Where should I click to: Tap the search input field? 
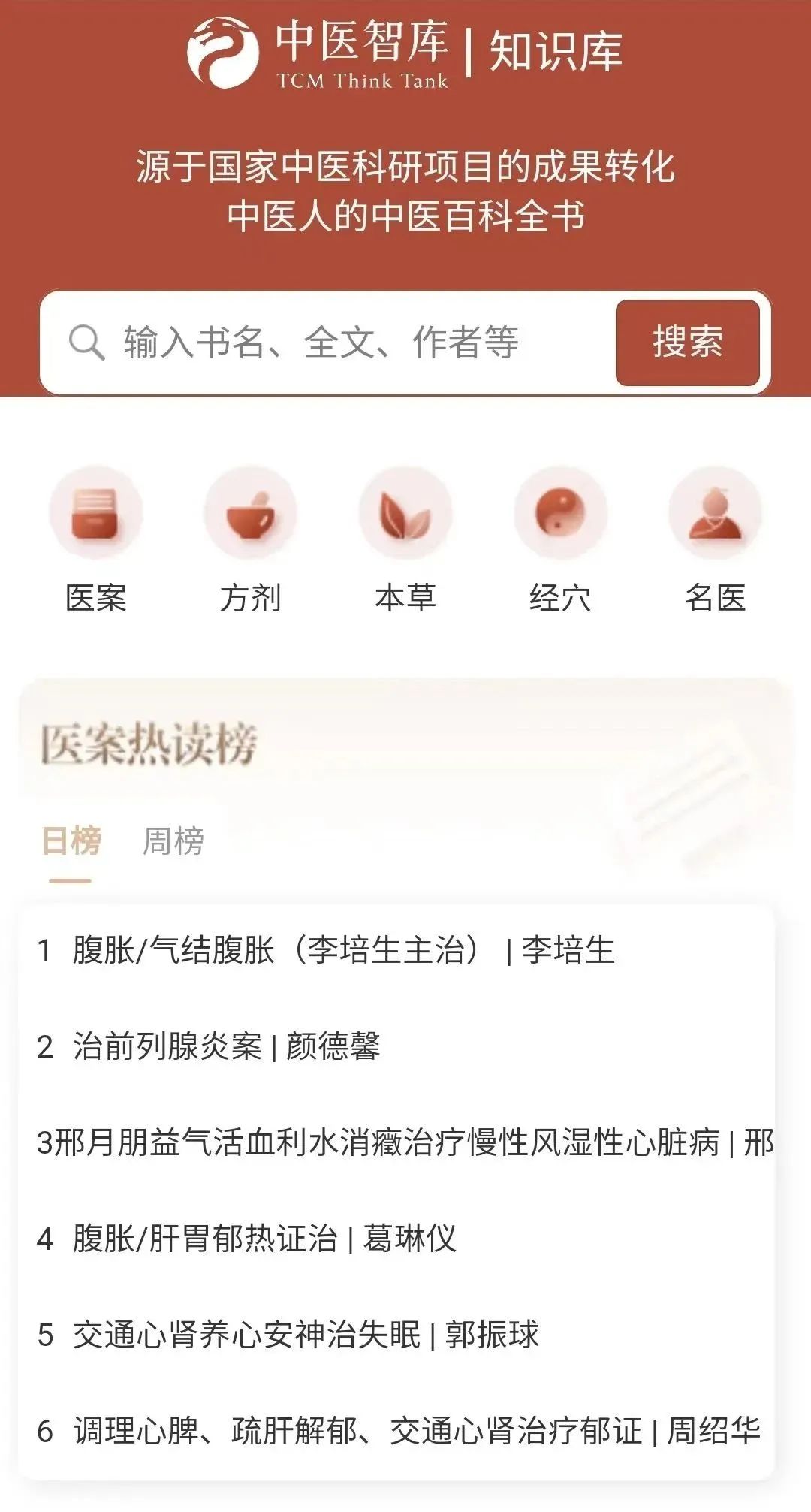[327, 343]
